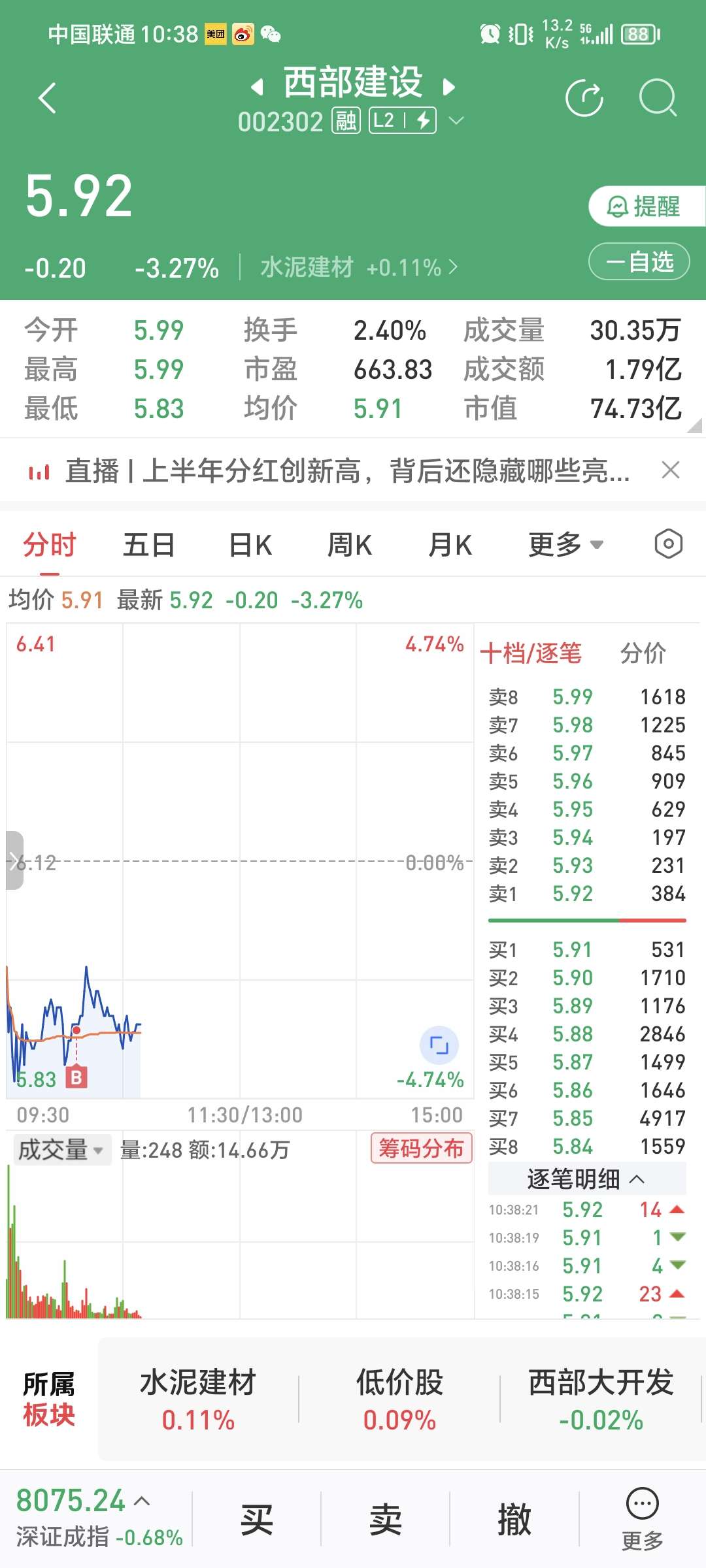Image resolution: width=706 pixels, height=1568 pixels.
Task: Remove stock from 自选 watchlist
Action: (639, 261)
